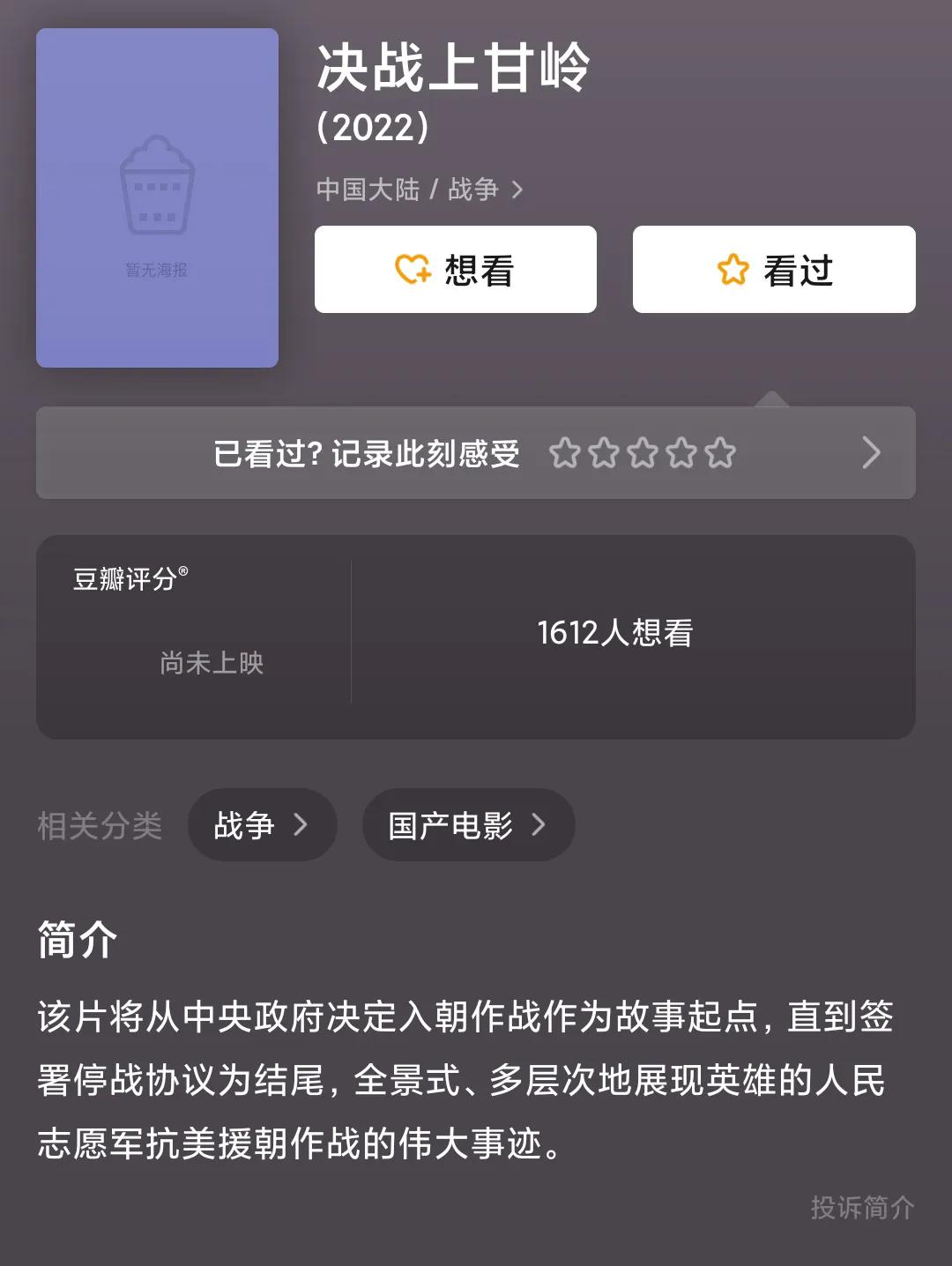Click the star icon on the 看过 button

click(732, 271)
